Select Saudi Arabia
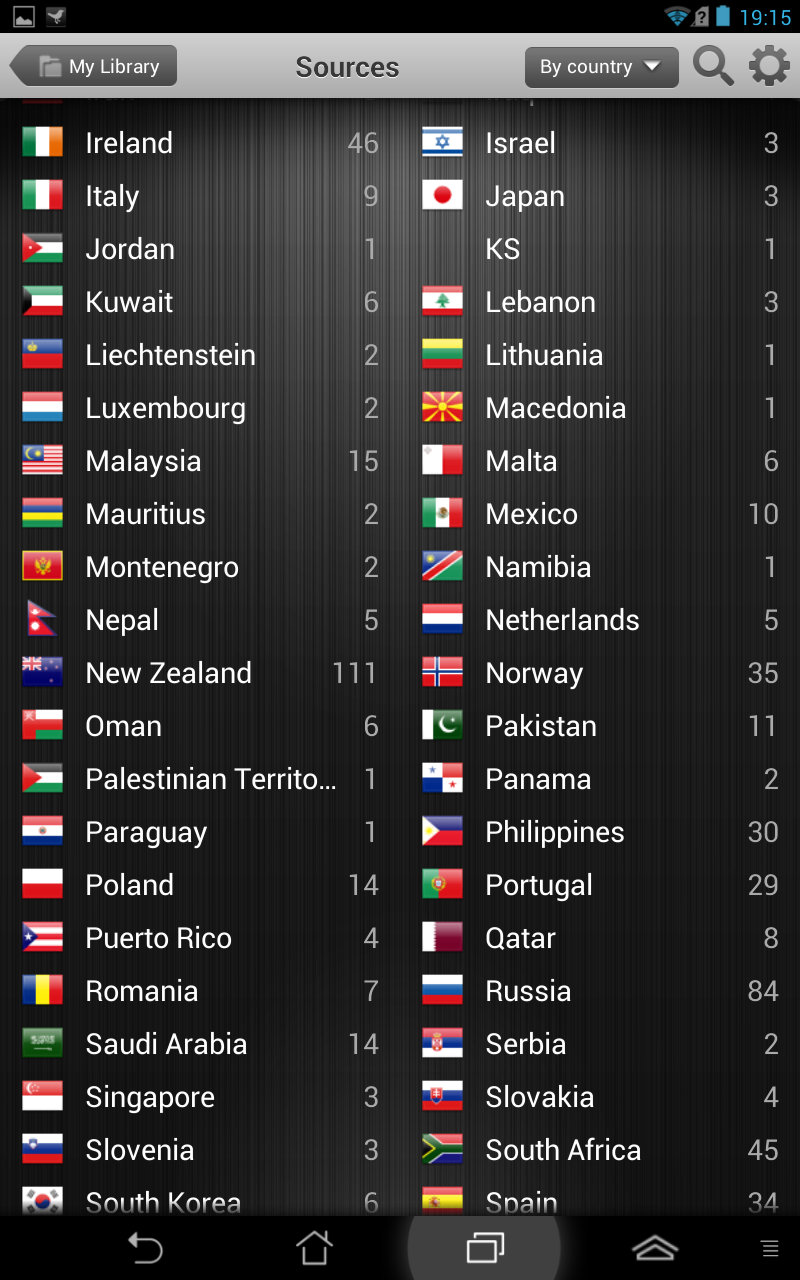 pyautogui.click(x=200, y=1044)
